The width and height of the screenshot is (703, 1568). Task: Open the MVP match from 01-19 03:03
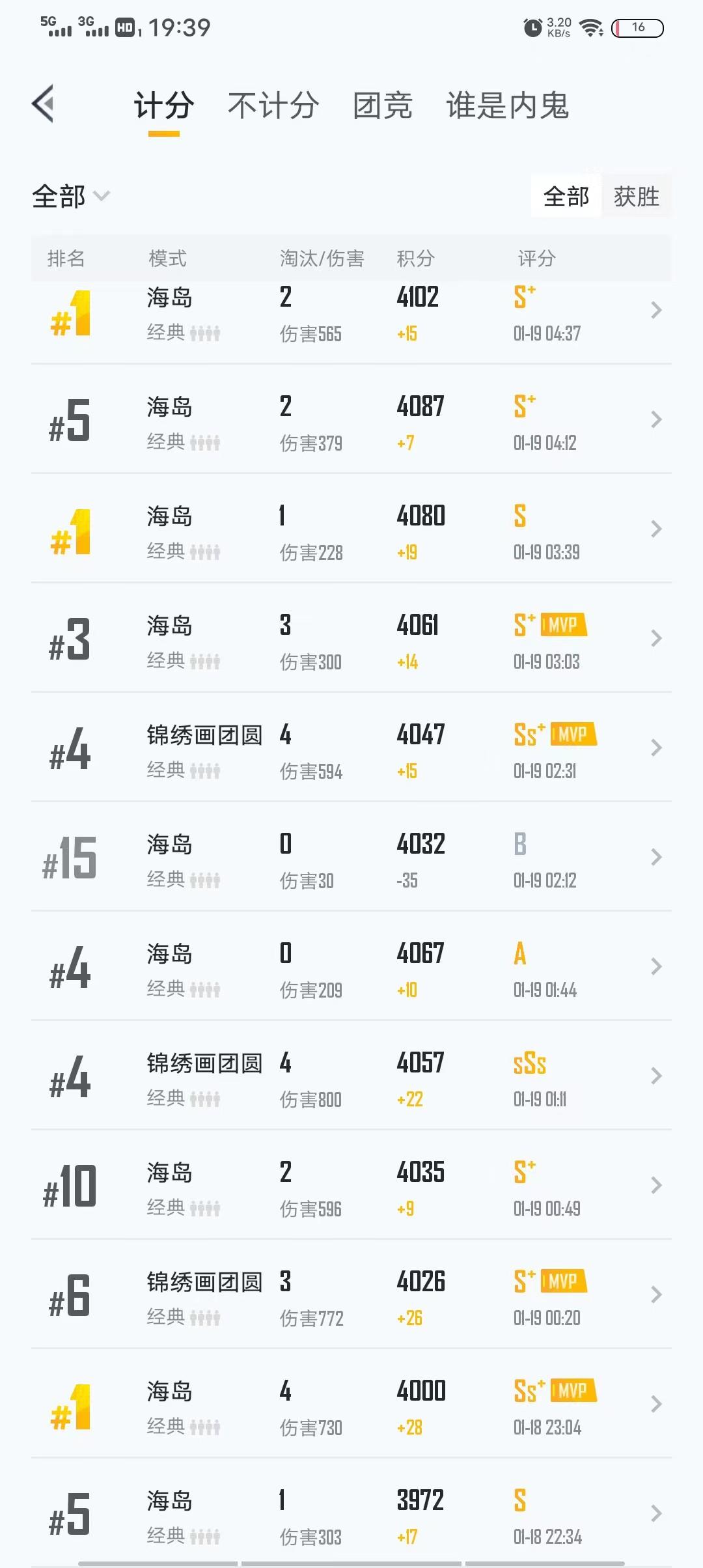(x=351, y=638)
